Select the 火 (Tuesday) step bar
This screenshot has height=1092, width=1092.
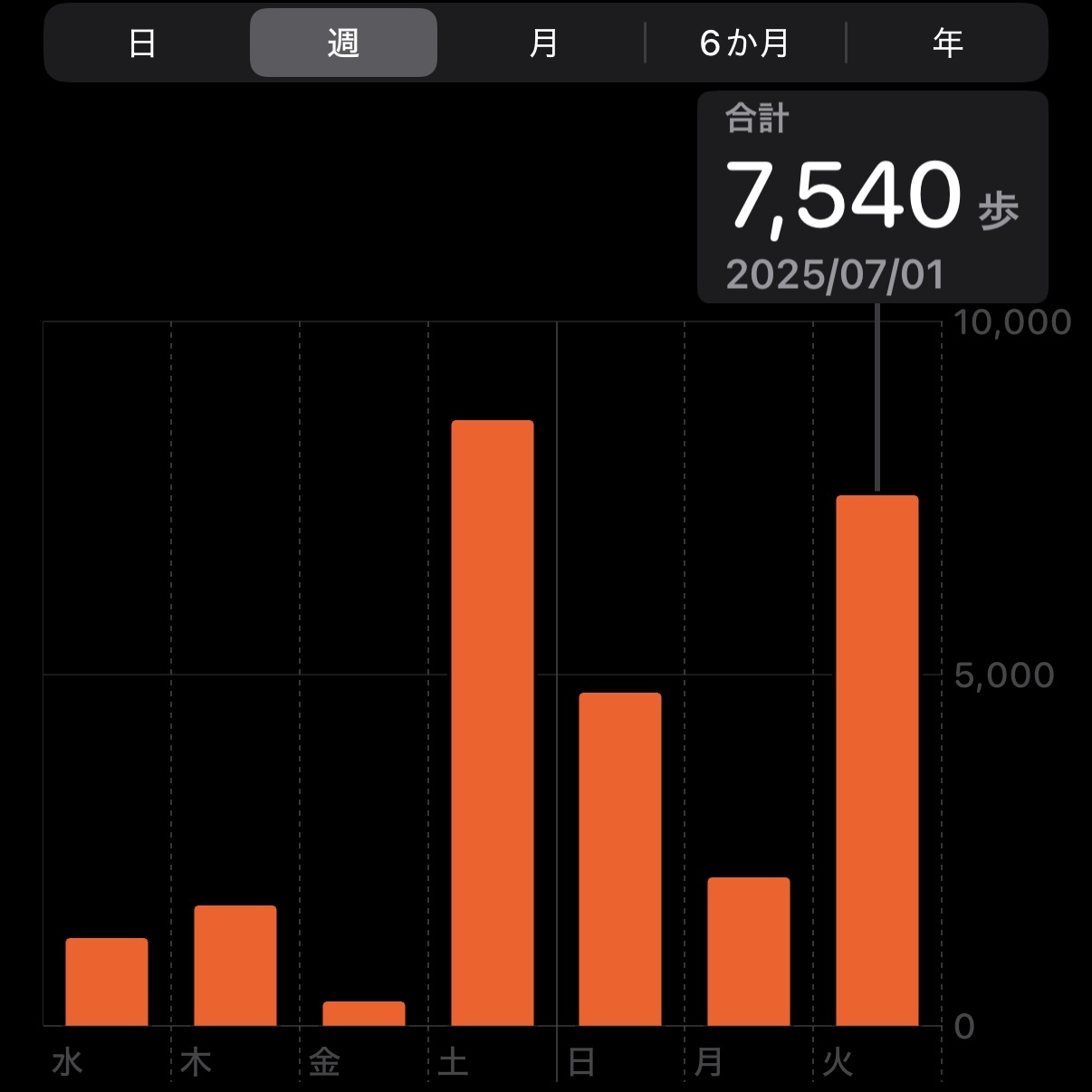tap(876, 761)
